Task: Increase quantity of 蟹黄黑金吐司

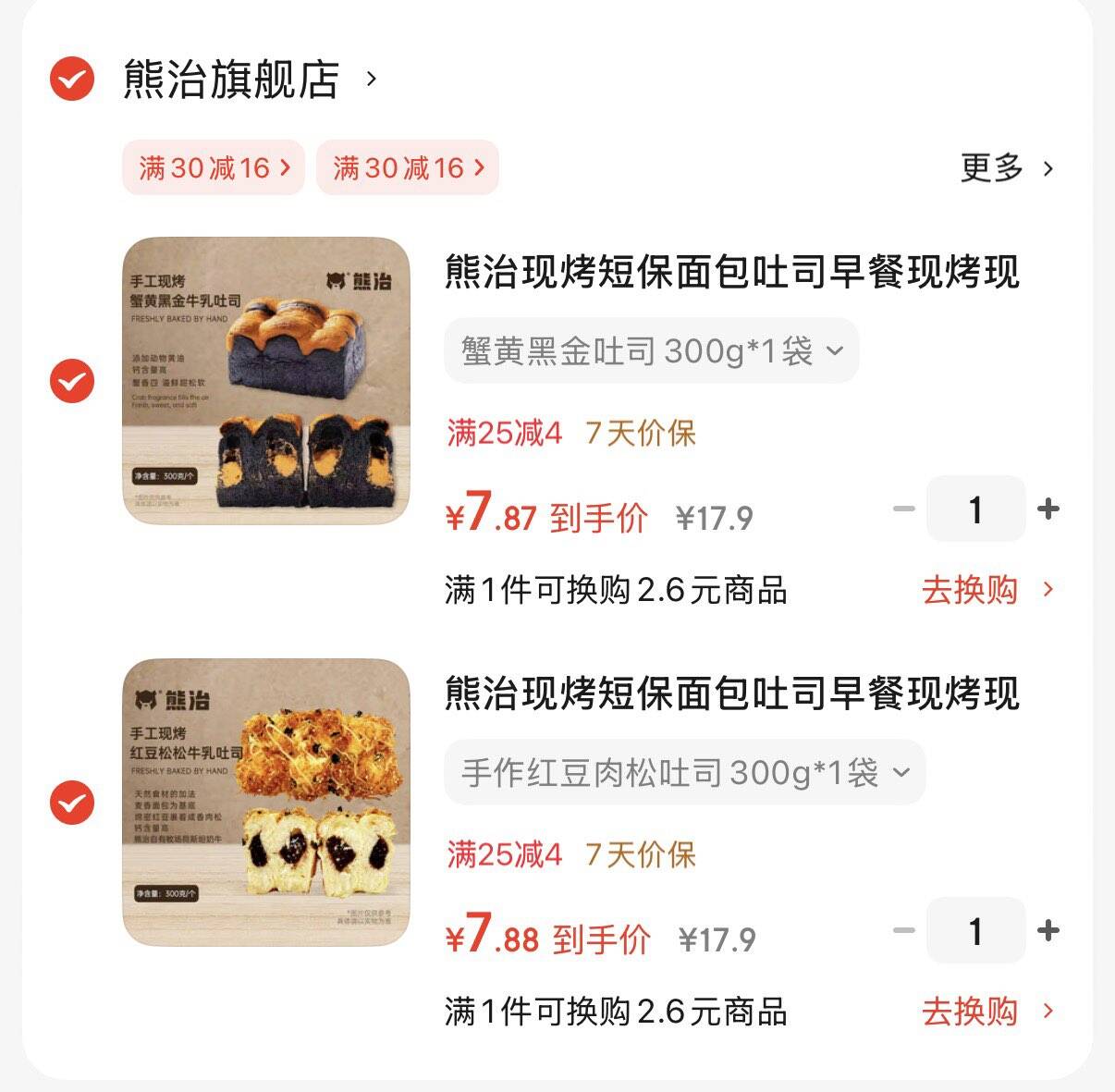Action: coord(1048,509)
